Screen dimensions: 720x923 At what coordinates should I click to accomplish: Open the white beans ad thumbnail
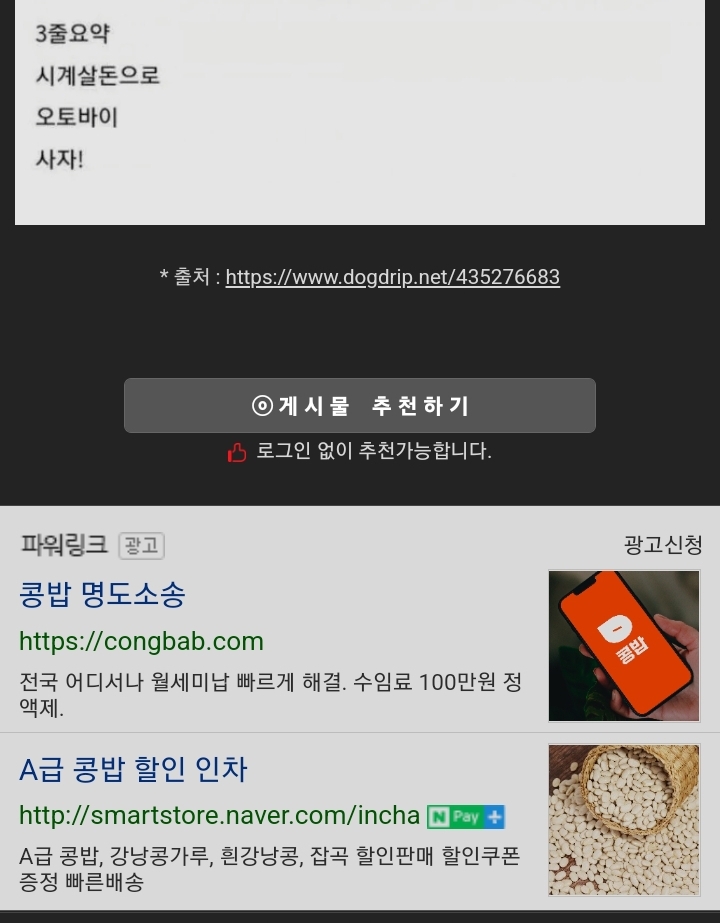(x=623, y=819)
